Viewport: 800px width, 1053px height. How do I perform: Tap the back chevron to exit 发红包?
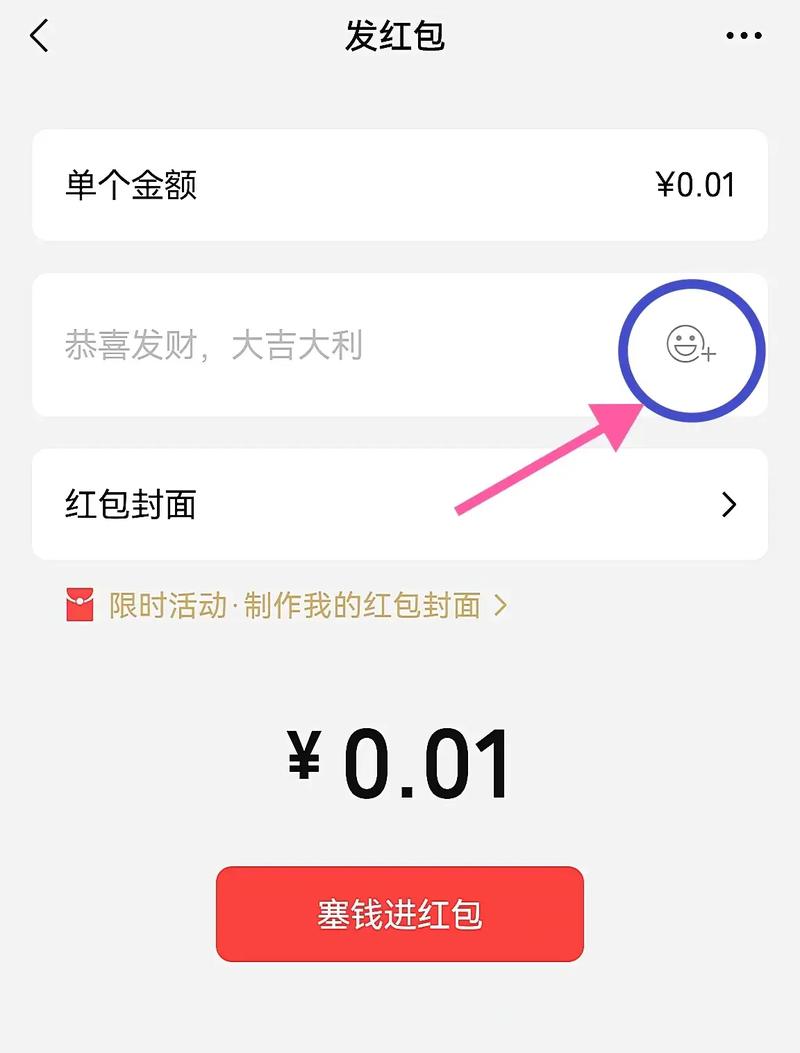coord(38,35)
